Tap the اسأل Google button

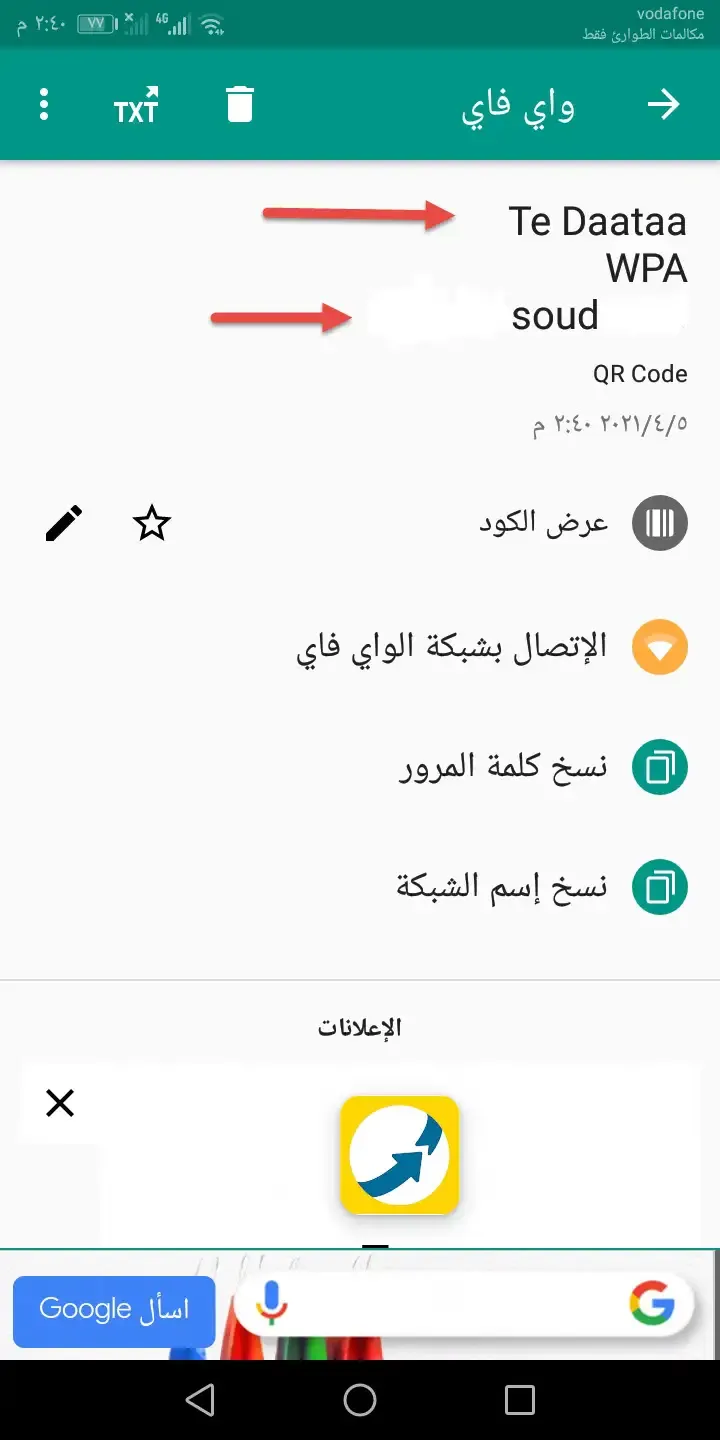(x=114, y=1310)
